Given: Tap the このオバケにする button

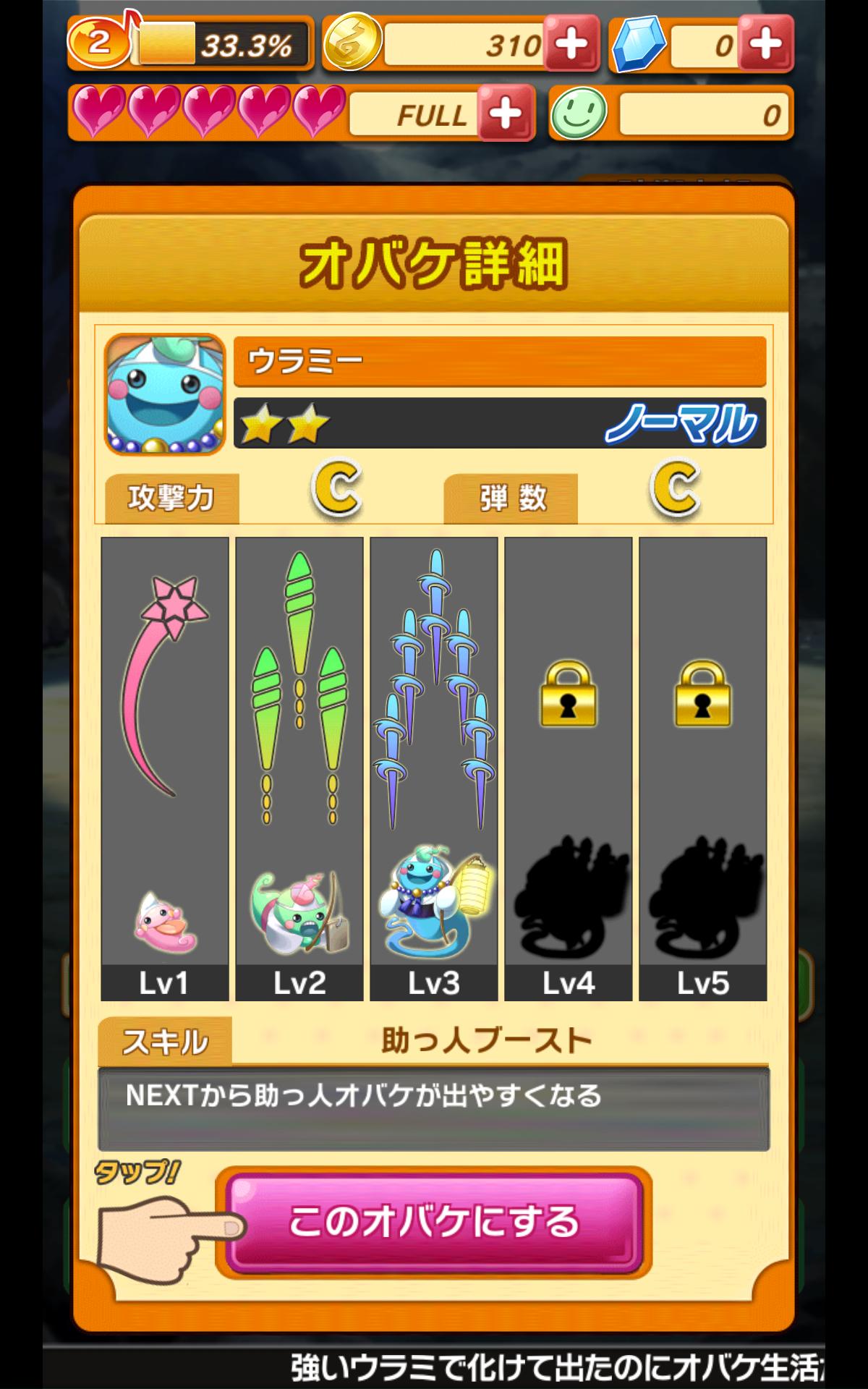Looking at the screenshot, I should pyautogui.click(x=434, y=1223).
